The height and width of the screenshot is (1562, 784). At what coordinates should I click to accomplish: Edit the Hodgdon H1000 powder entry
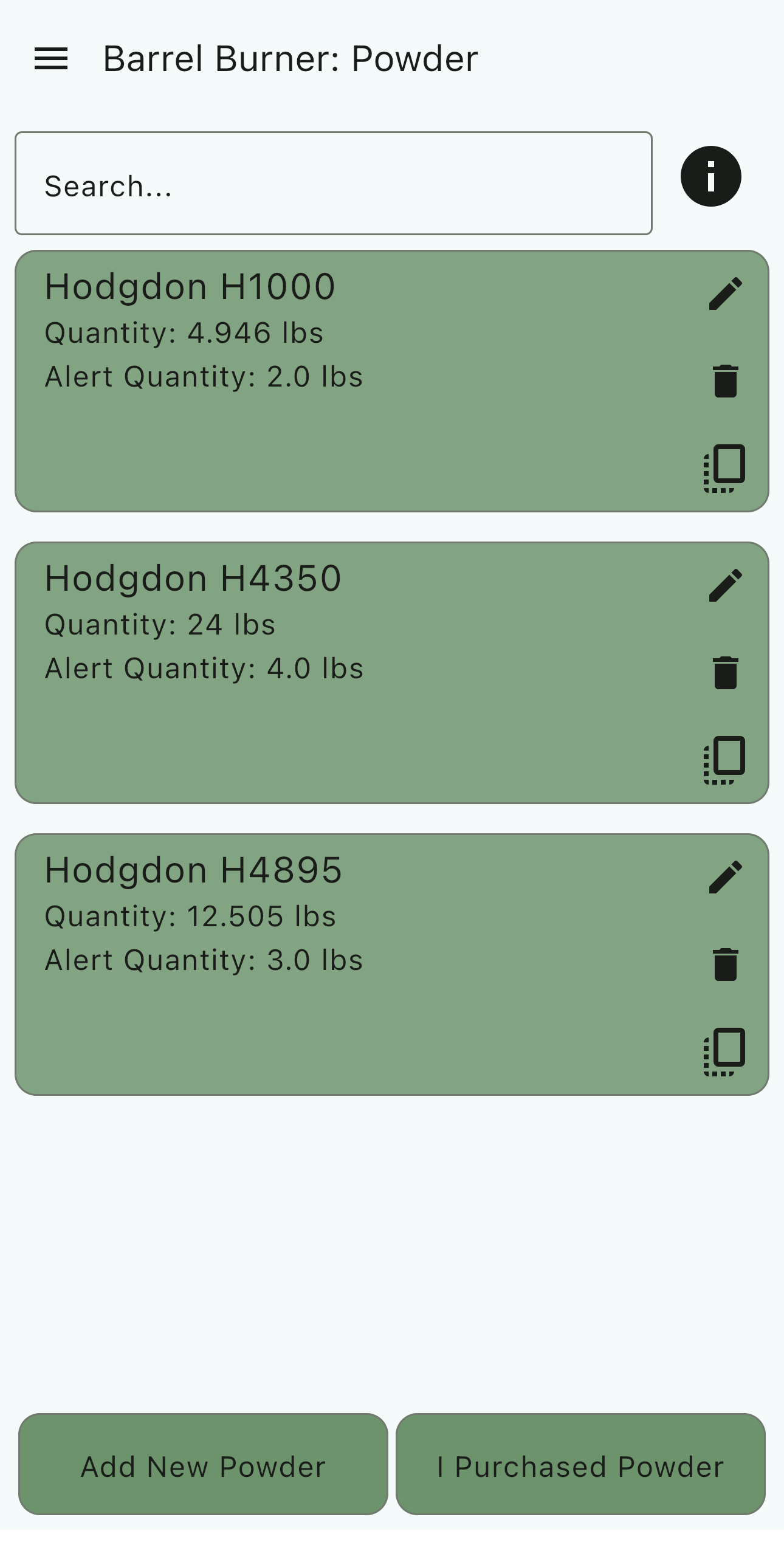pyautogui.click(x=725, y=294)
